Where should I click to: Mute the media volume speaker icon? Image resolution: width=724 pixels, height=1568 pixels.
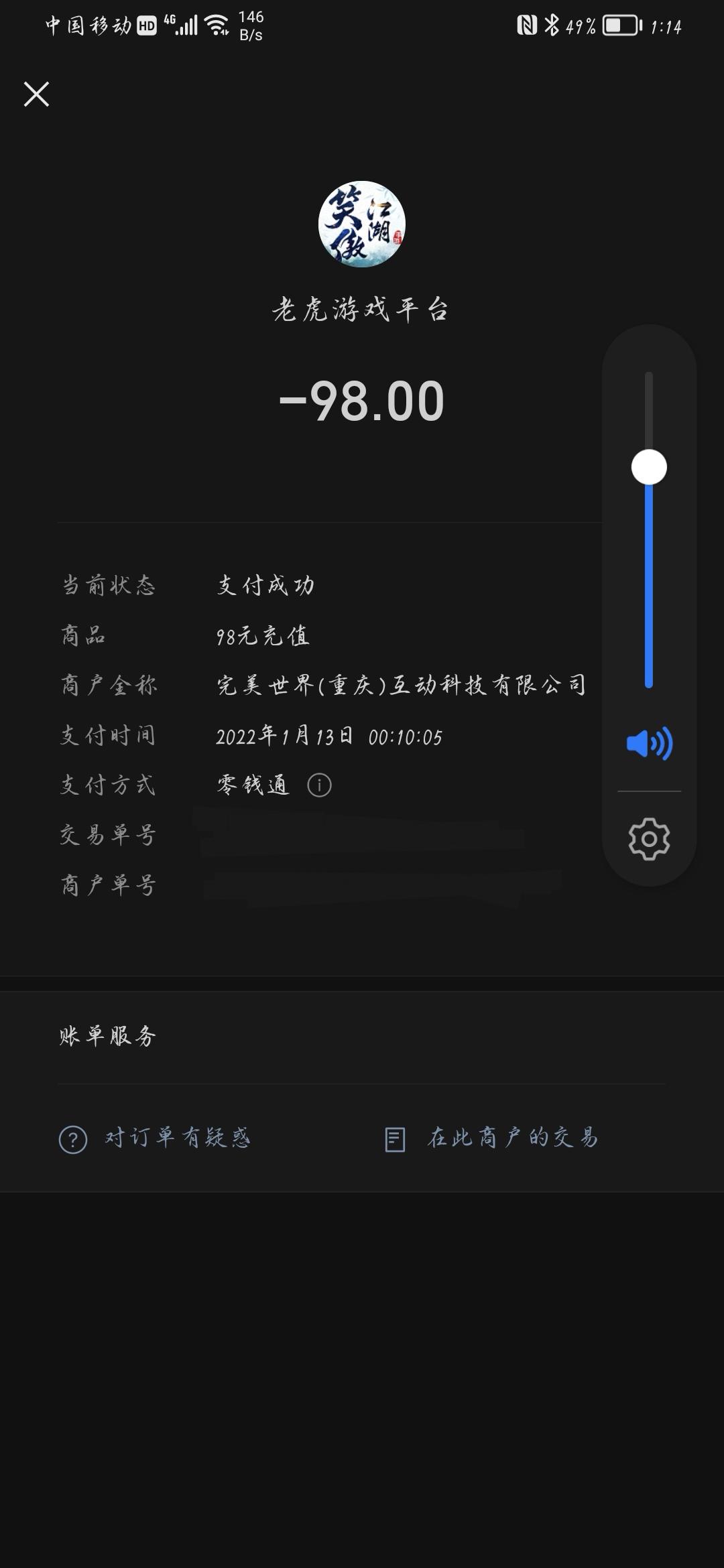click(x=649, y=743)
